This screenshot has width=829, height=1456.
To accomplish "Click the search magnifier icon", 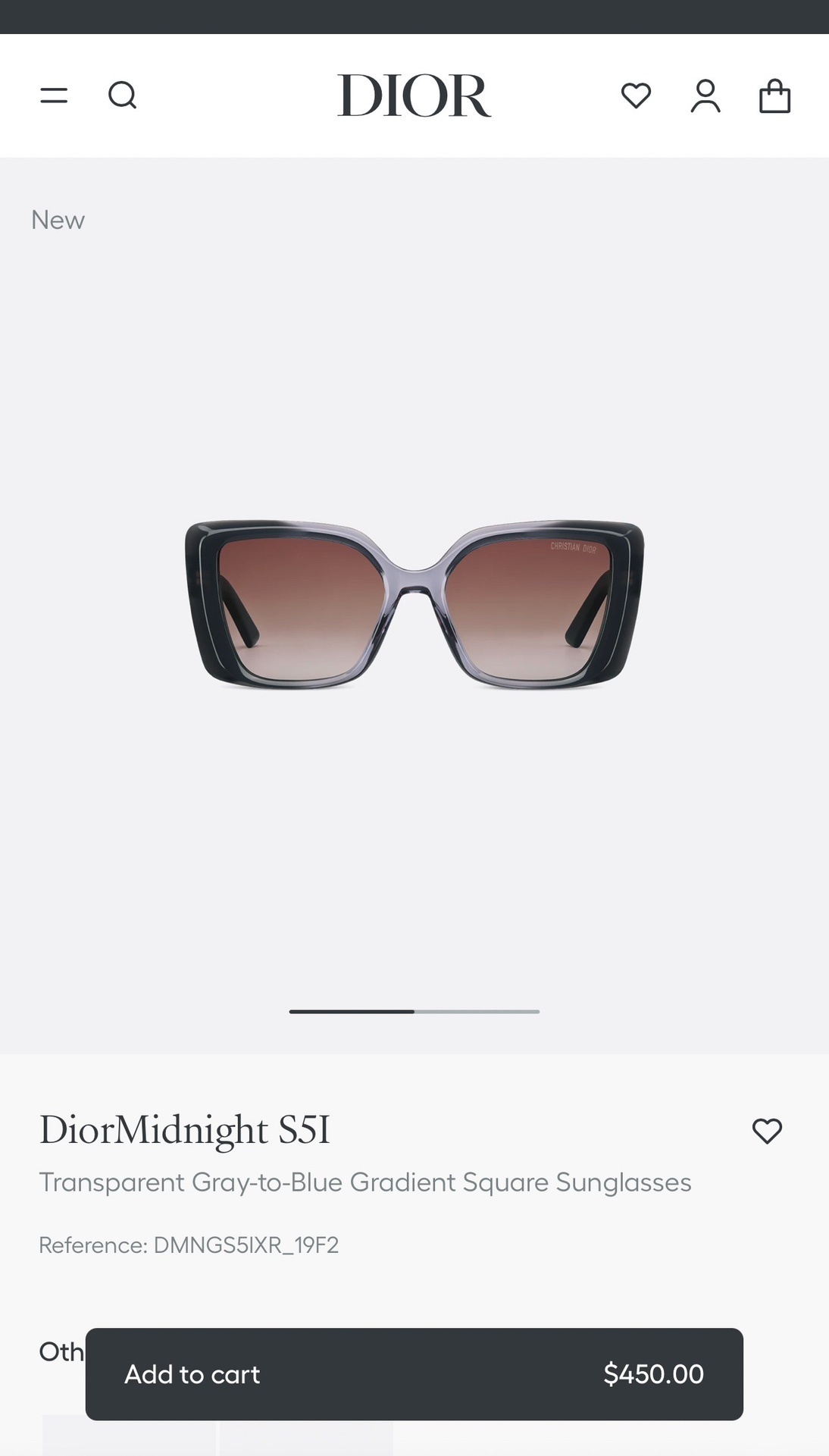I will 123,96.
